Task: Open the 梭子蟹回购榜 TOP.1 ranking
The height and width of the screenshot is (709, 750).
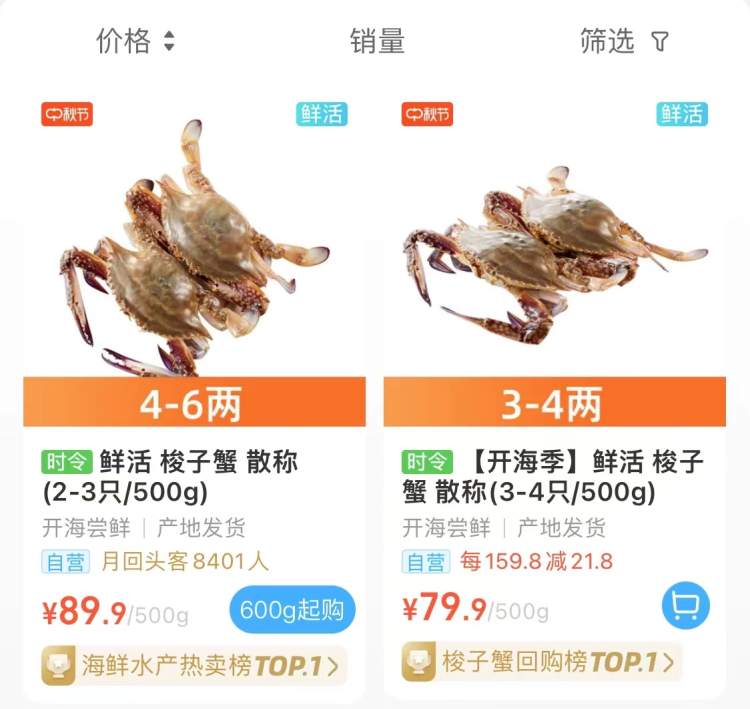Action: pos(540,662)
